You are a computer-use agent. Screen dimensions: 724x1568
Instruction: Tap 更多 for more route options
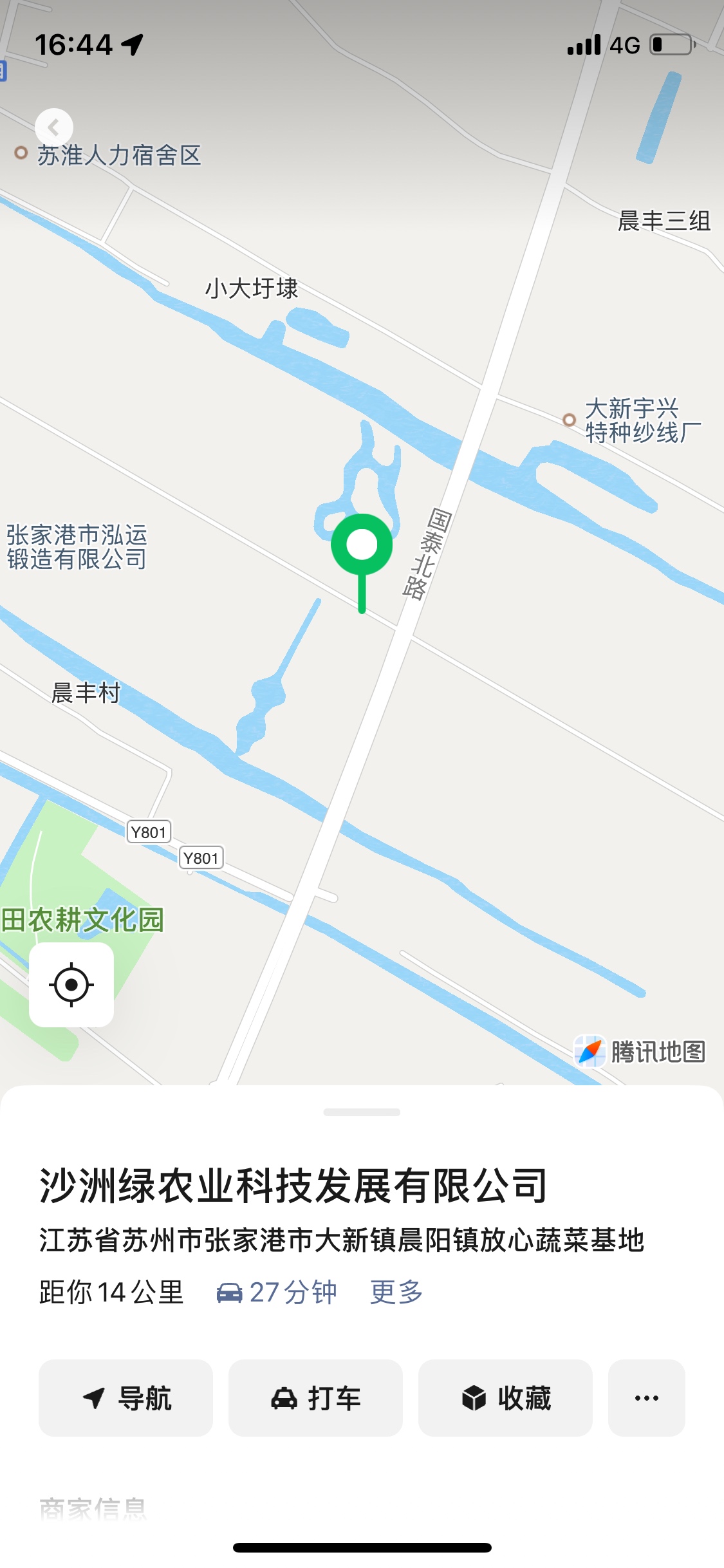(396, 1292)
